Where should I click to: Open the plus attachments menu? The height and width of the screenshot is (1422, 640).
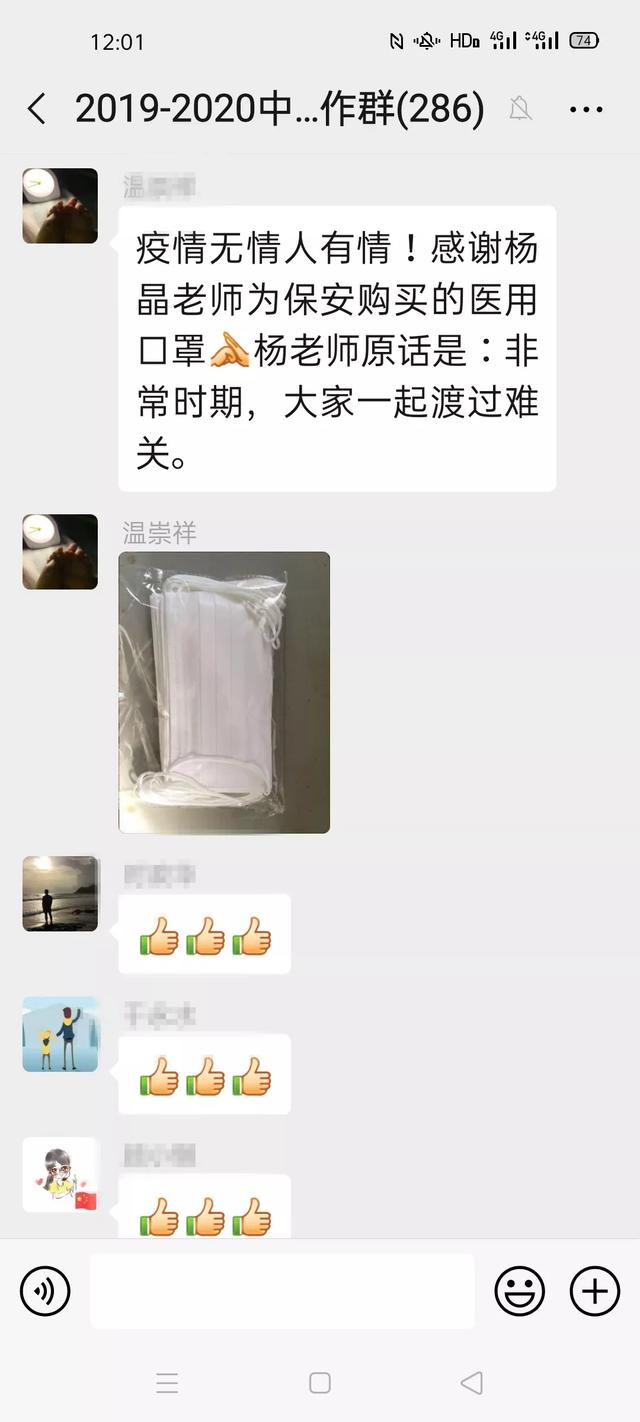click(595, 1291)
